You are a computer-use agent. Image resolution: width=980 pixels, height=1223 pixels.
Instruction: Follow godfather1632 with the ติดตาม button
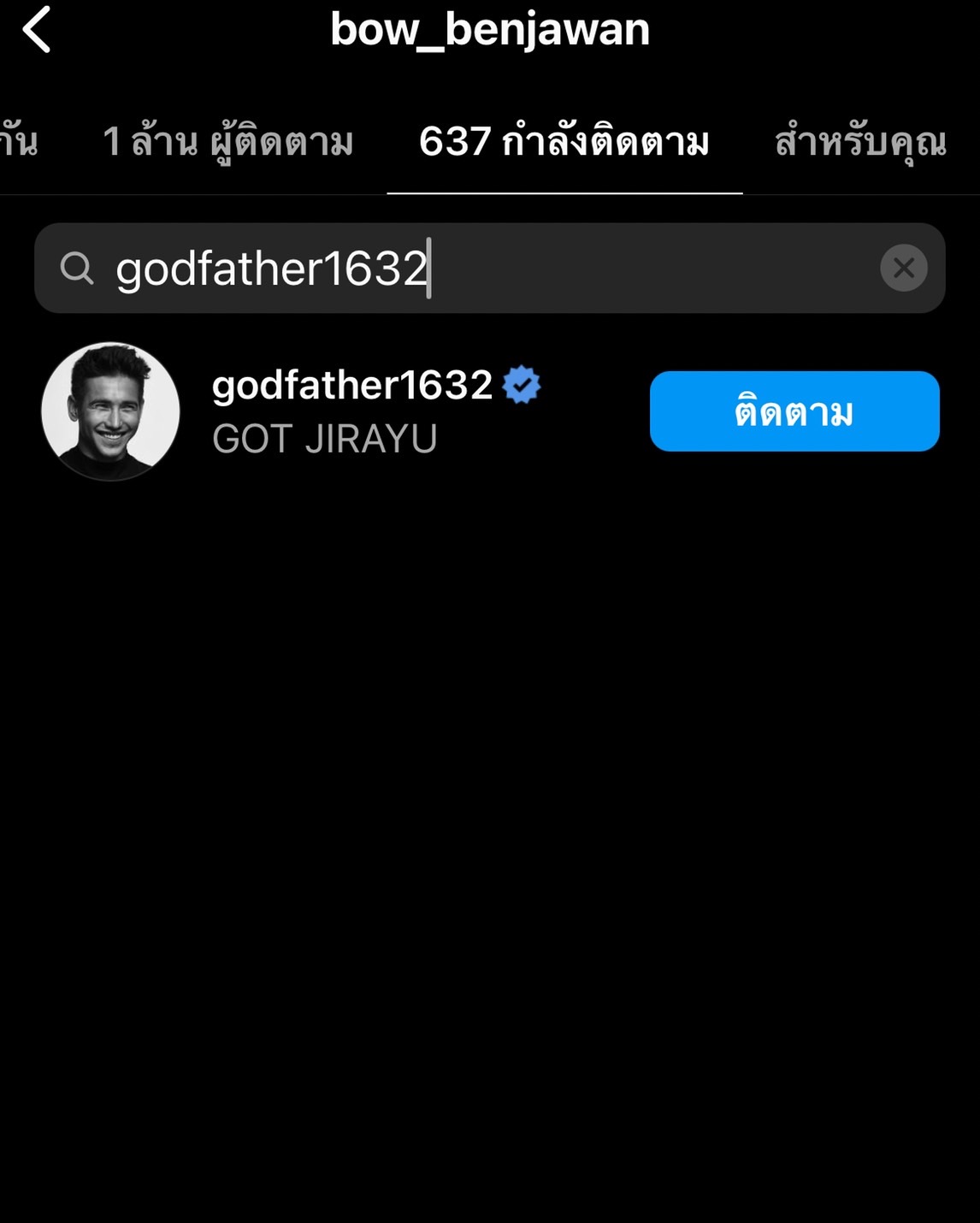click(794, 411)
